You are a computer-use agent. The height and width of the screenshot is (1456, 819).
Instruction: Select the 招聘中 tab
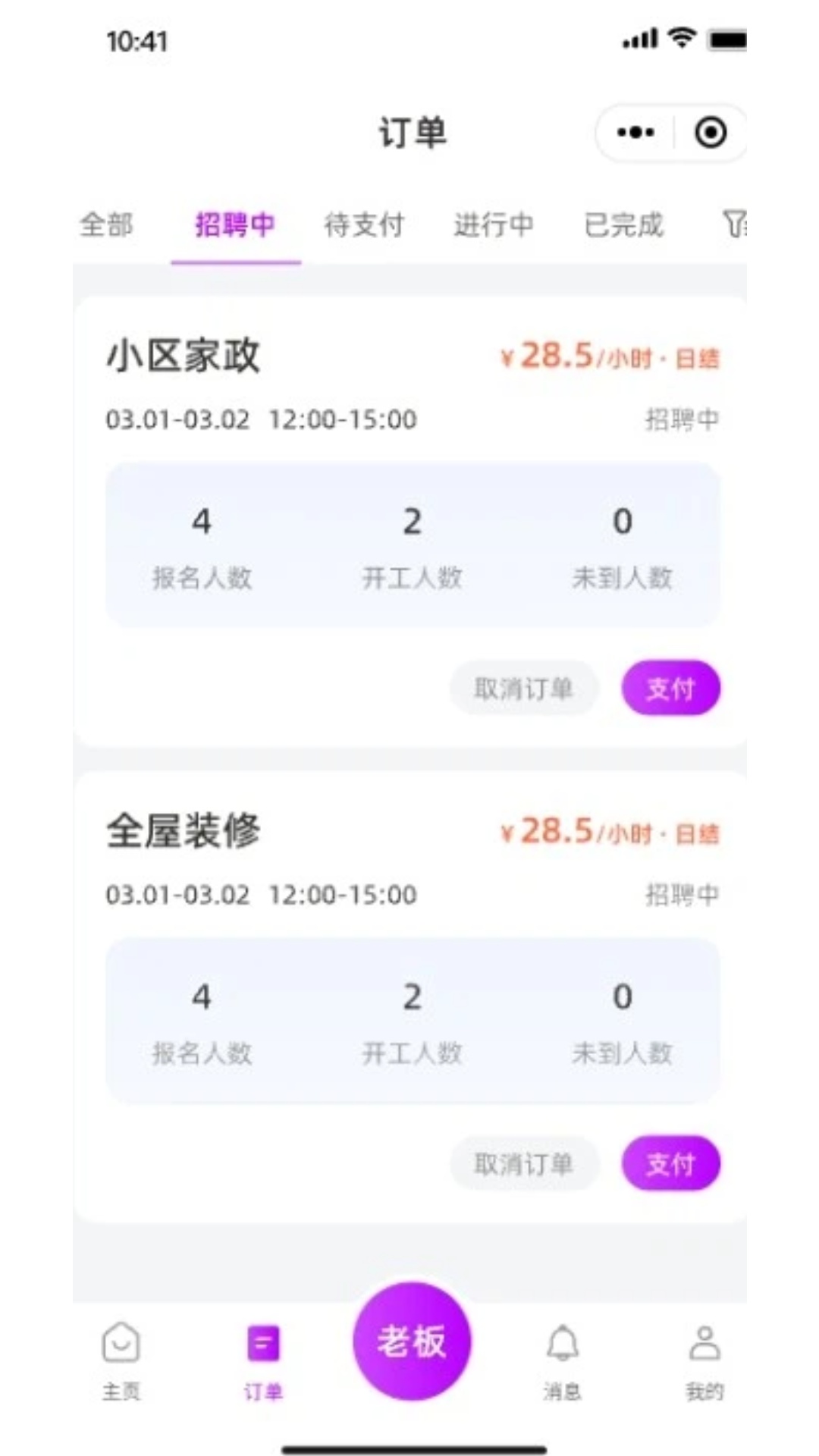pos(235,225)
